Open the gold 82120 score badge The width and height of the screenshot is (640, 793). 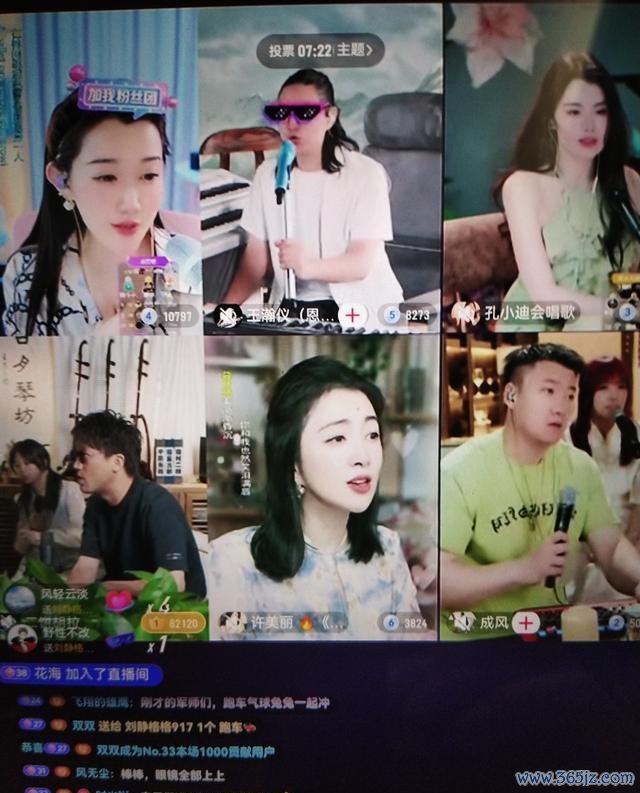(173, 622)
